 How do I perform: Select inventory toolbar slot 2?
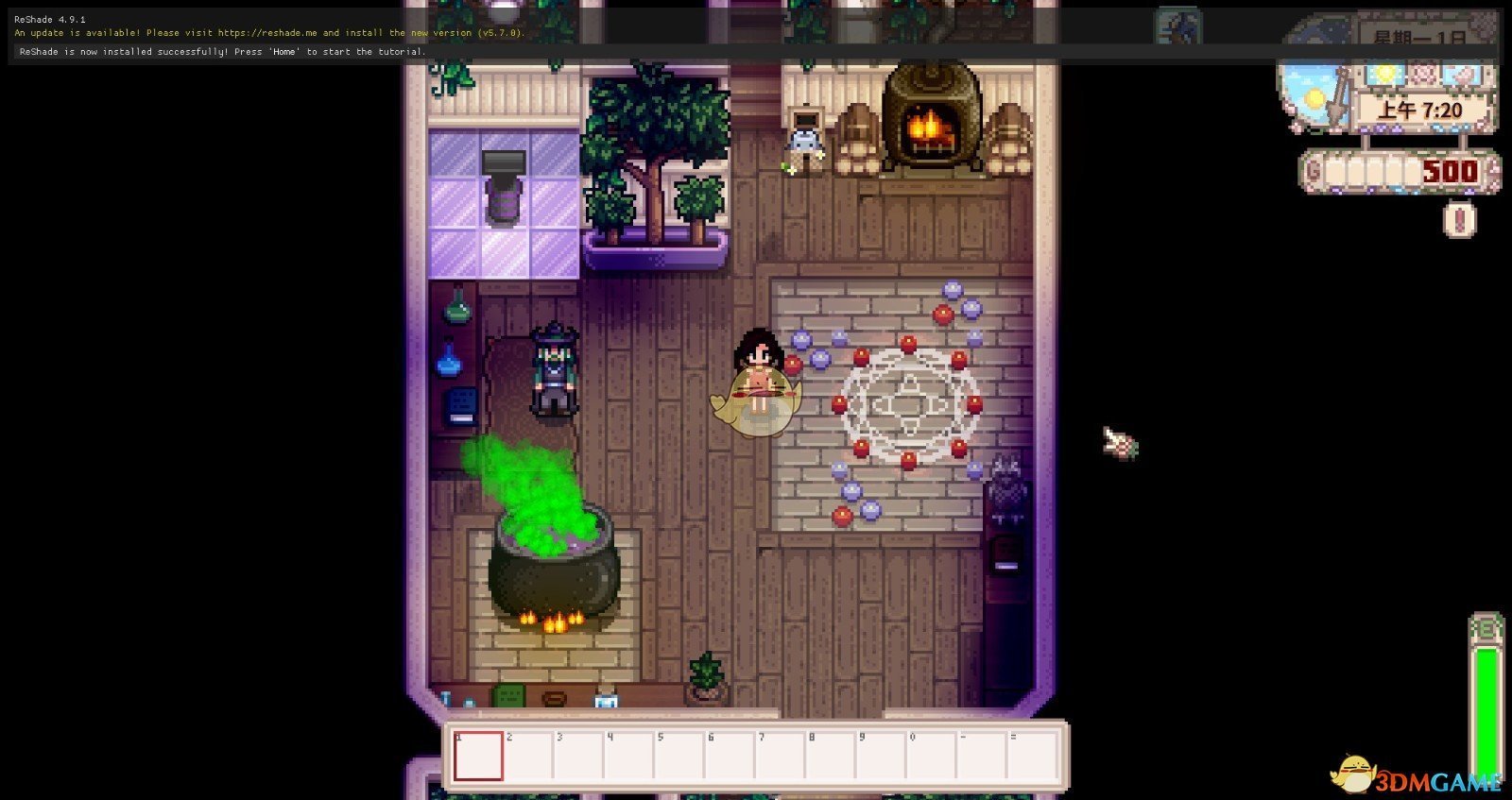529,756
